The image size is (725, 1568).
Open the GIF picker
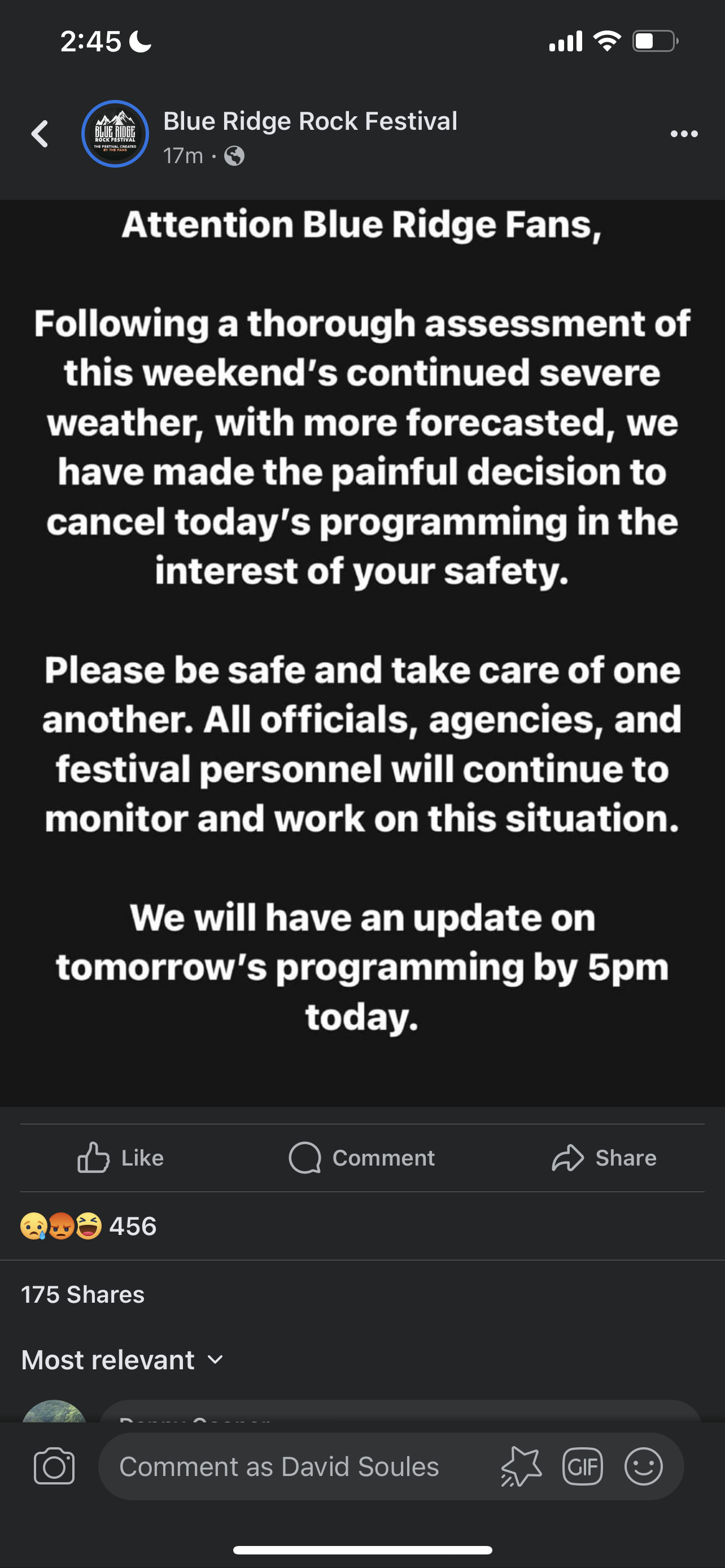(583, 1466)
